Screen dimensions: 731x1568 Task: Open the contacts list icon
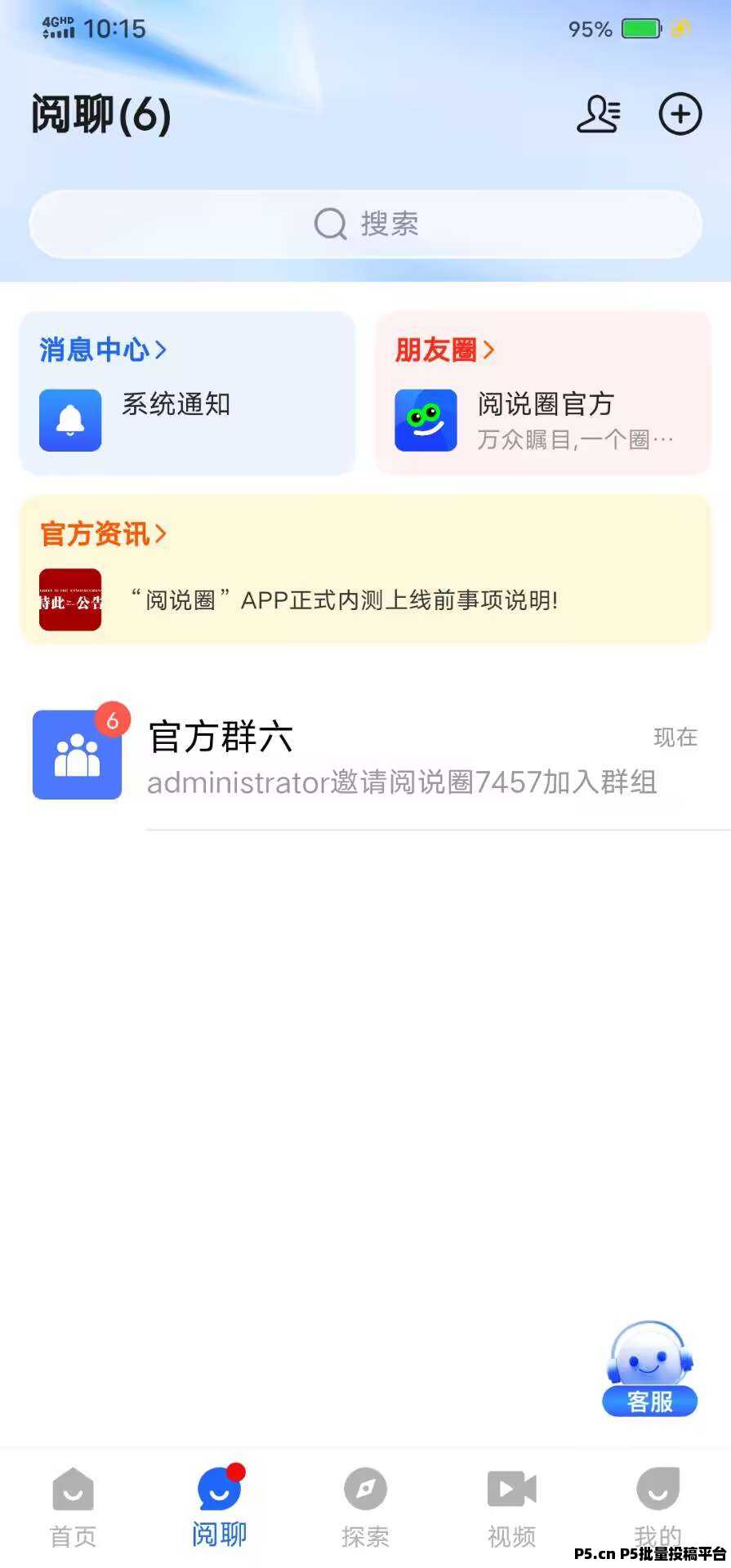(x=599, y=114)
